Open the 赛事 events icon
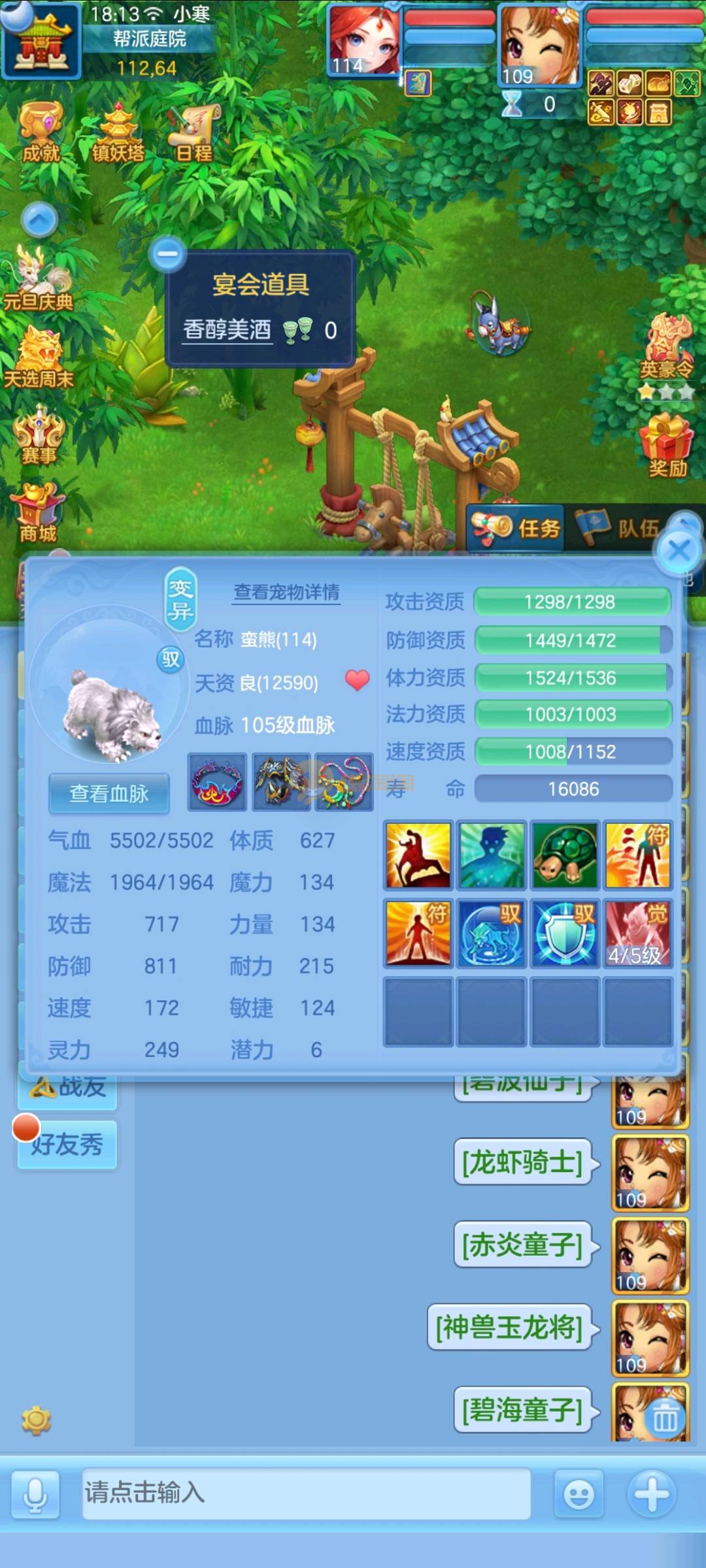This screenshot has width=706, height=1568. pyautogui.click(x=39, y=435)
